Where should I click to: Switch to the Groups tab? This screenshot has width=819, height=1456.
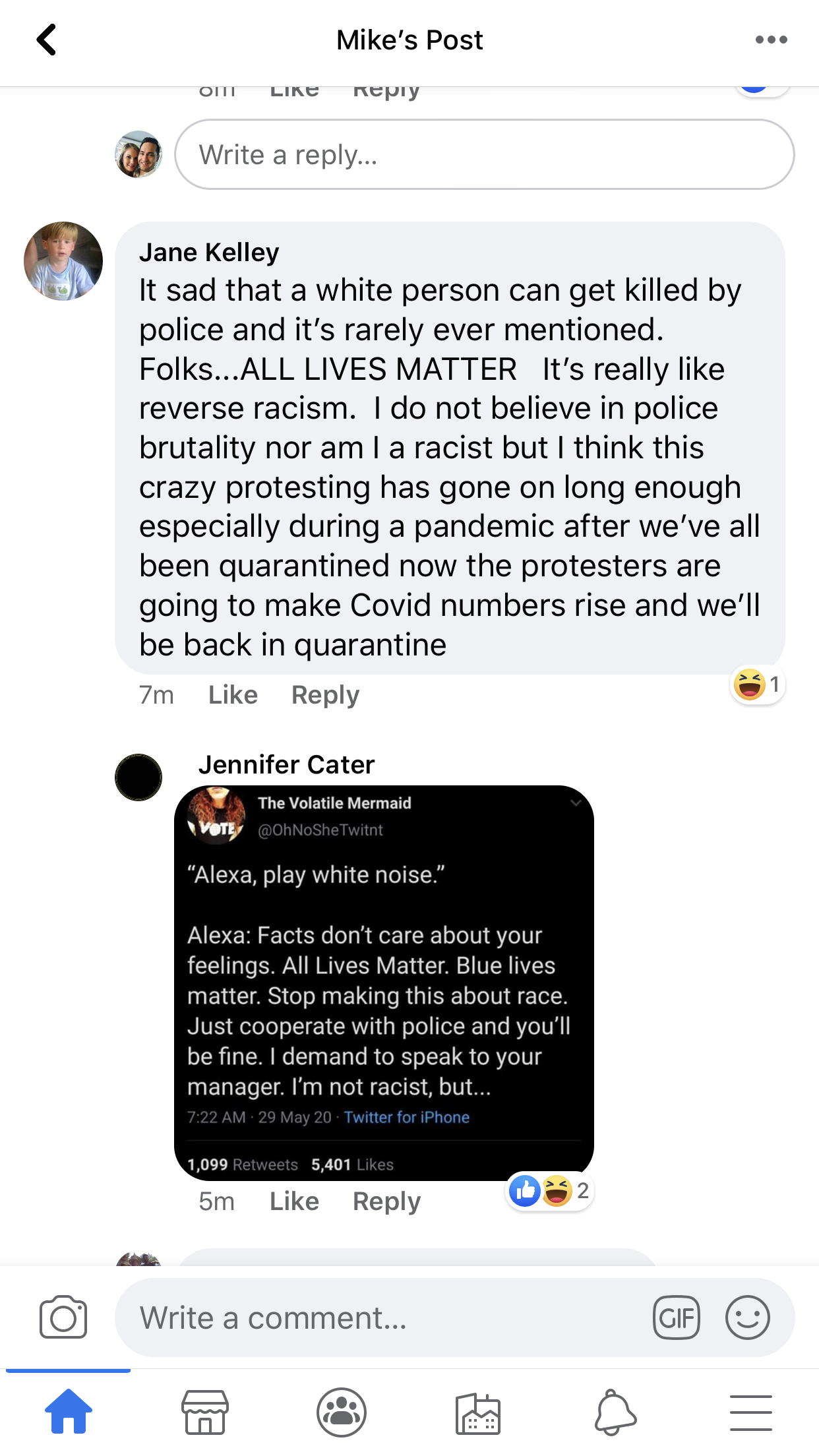pyautogui.click(x=342, y=1412)
